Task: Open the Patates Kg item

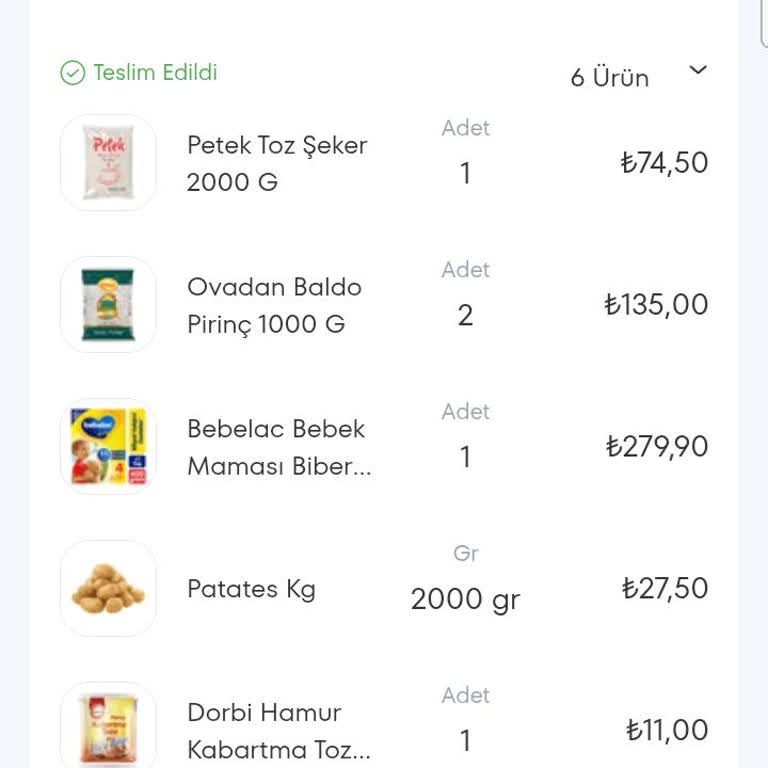Action: 251,588
